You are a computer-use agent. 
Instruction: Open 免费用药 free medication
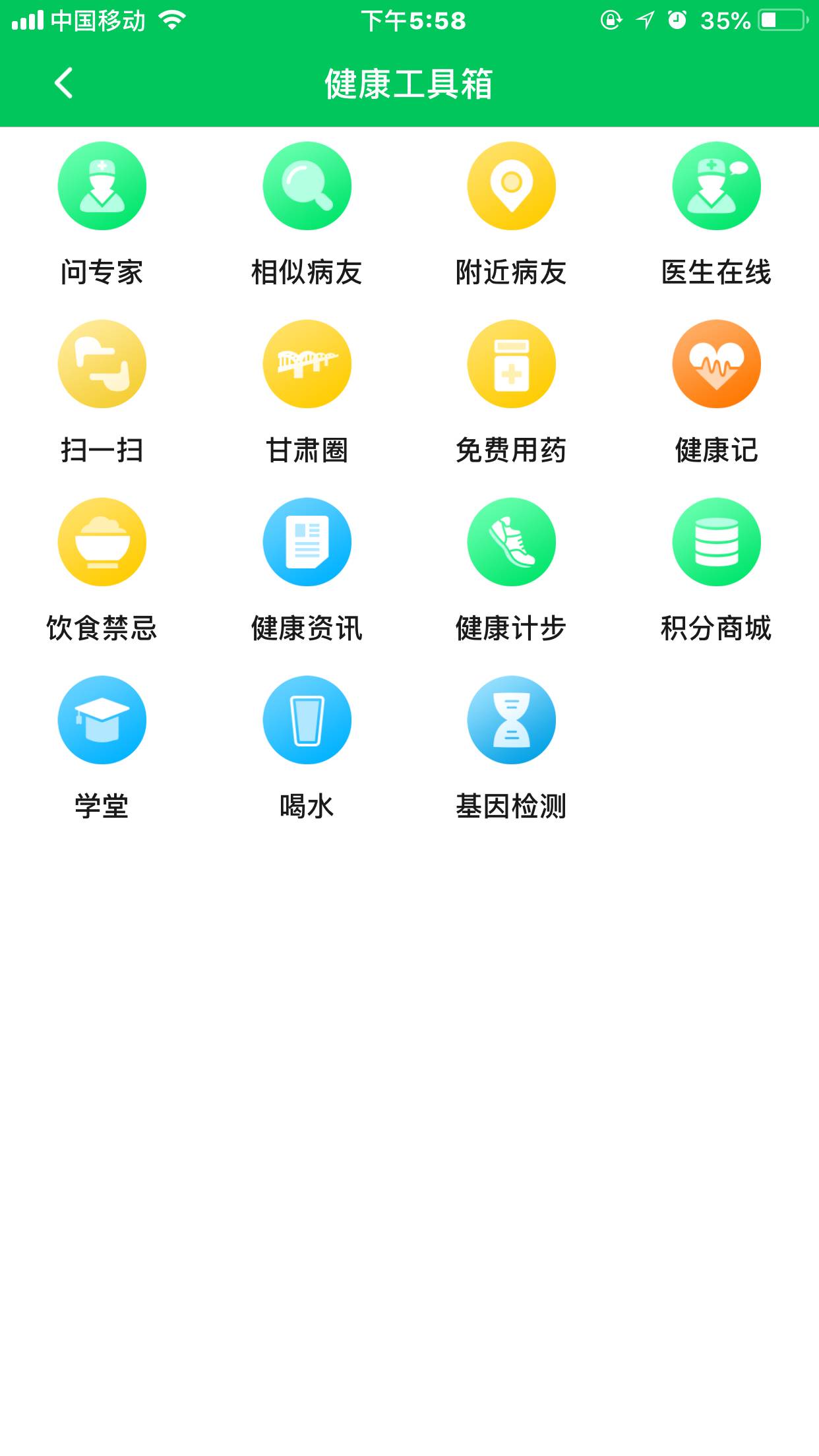click(512, 365)
